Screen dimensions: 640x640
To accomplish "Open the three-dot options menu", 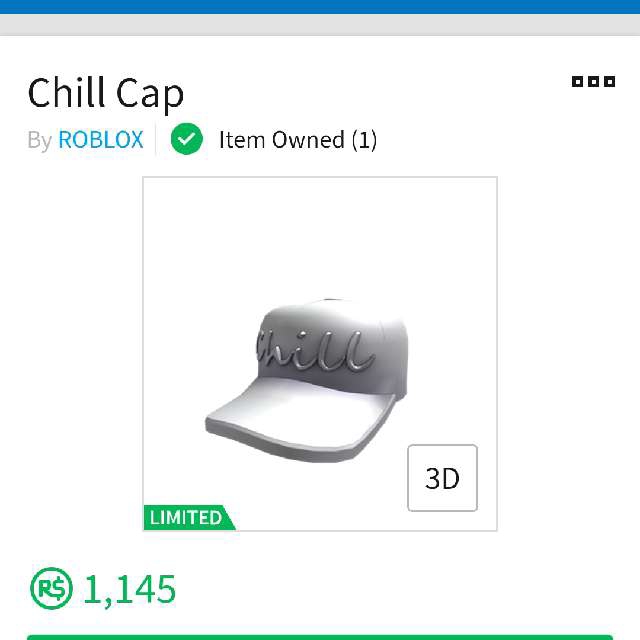I will (x=593, y=82).
